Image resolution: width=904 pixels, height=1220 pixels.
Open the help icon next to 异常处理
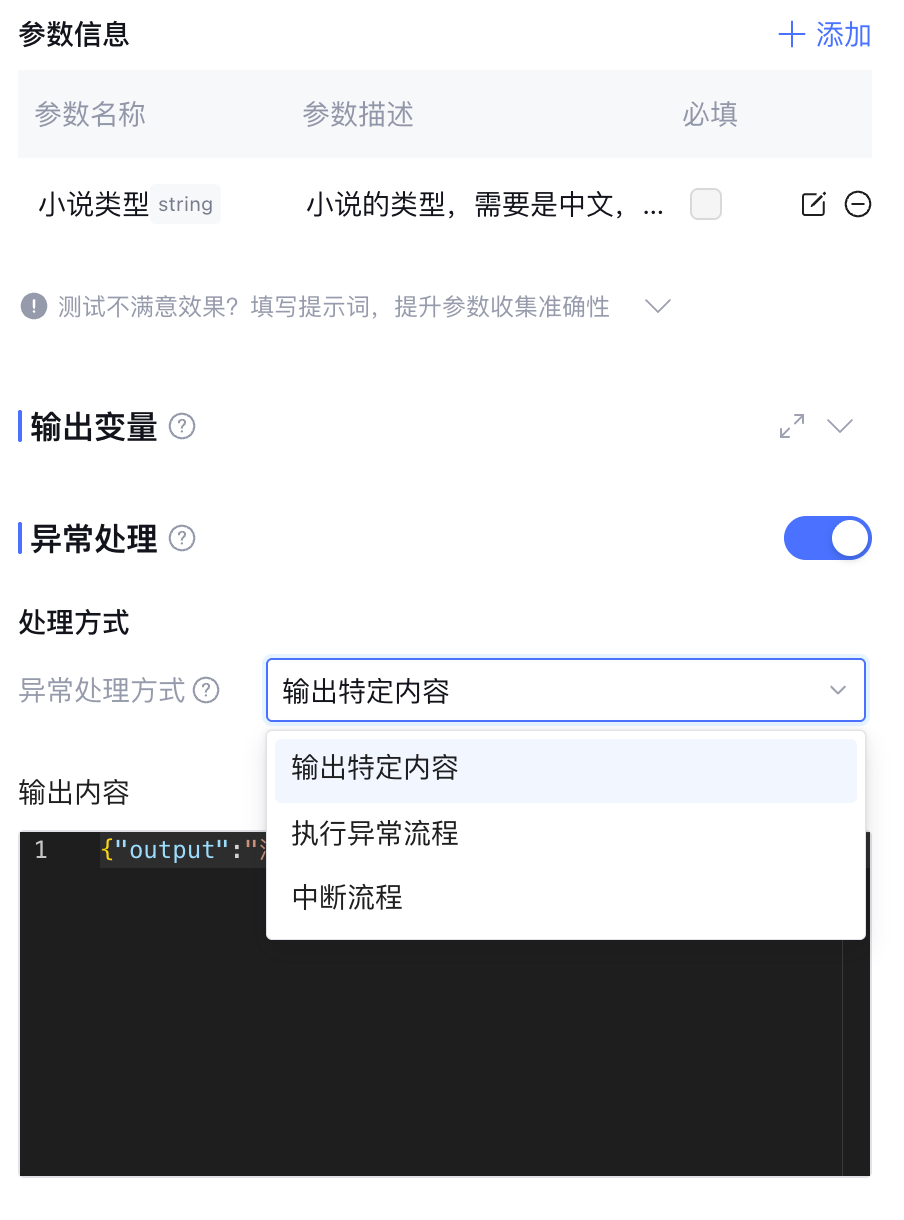[x=182, y=539]
